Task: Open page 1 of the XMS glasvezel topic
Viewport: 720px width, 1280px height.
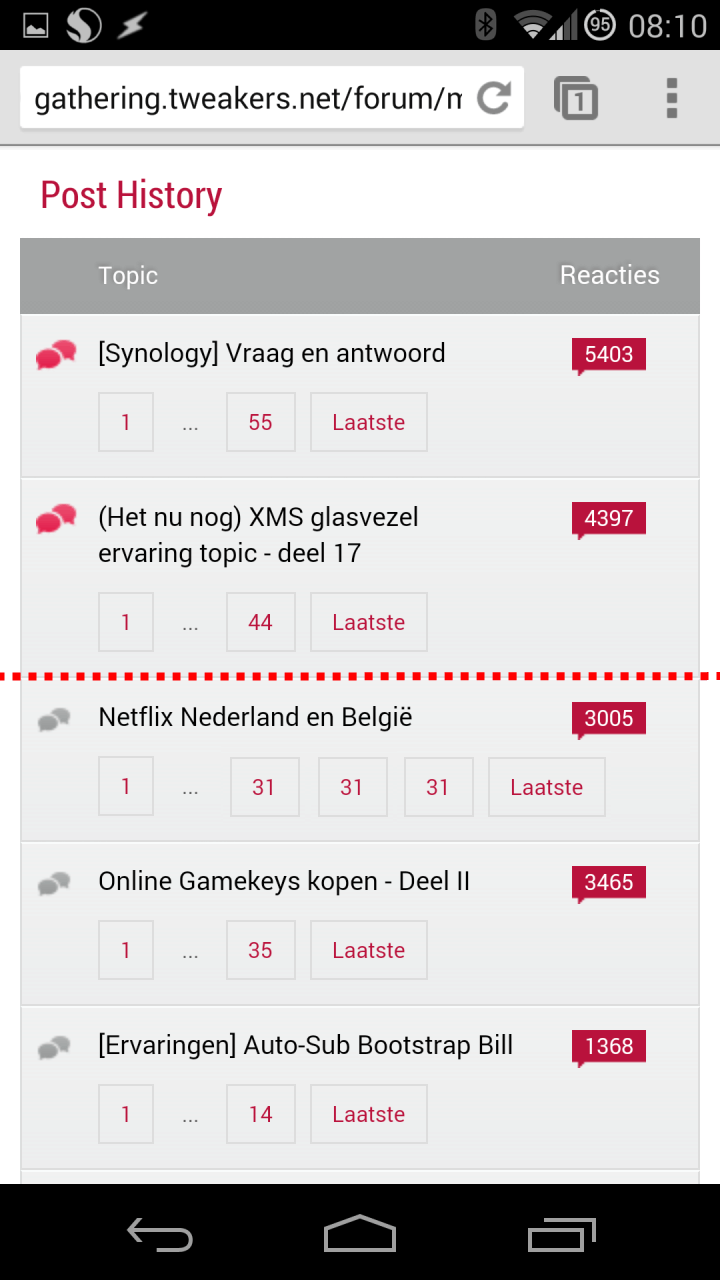Action: tap(126, 622)
